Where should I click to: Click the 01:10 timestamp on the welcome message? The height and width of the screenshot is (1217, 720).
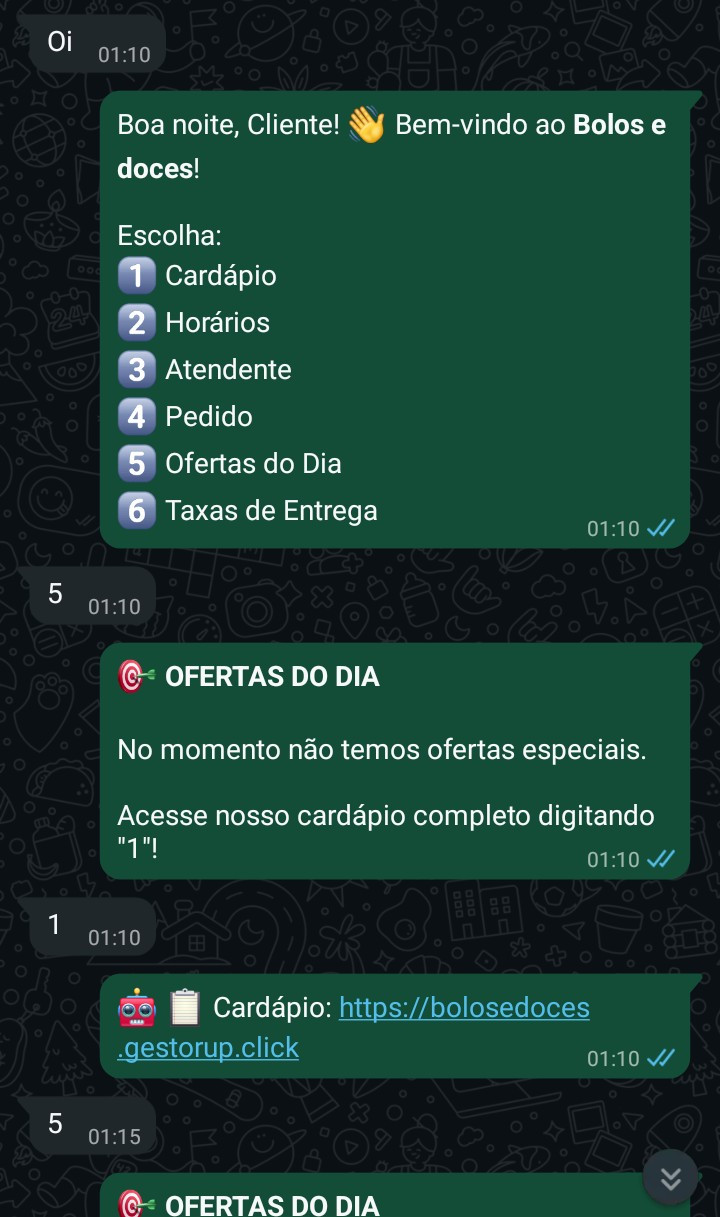point(611,528)
